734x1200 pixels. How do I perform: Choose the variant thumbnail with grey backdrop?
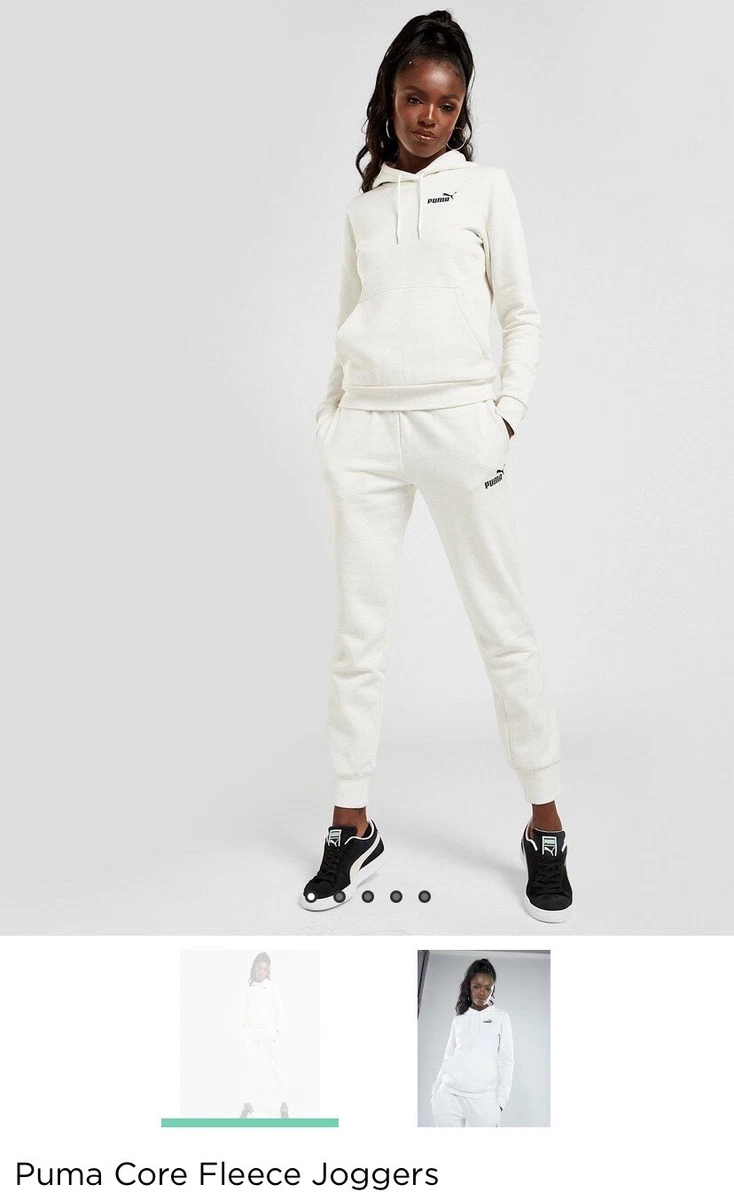pos(483,1038)
